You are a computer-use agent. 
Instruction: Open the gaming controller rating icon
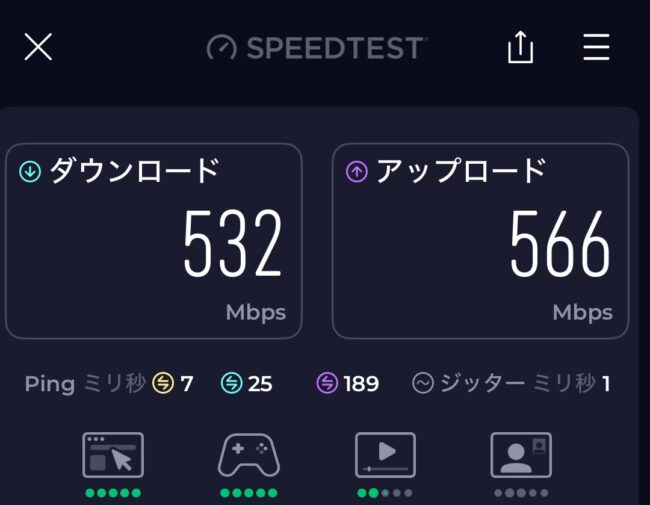tap(248, 455)
